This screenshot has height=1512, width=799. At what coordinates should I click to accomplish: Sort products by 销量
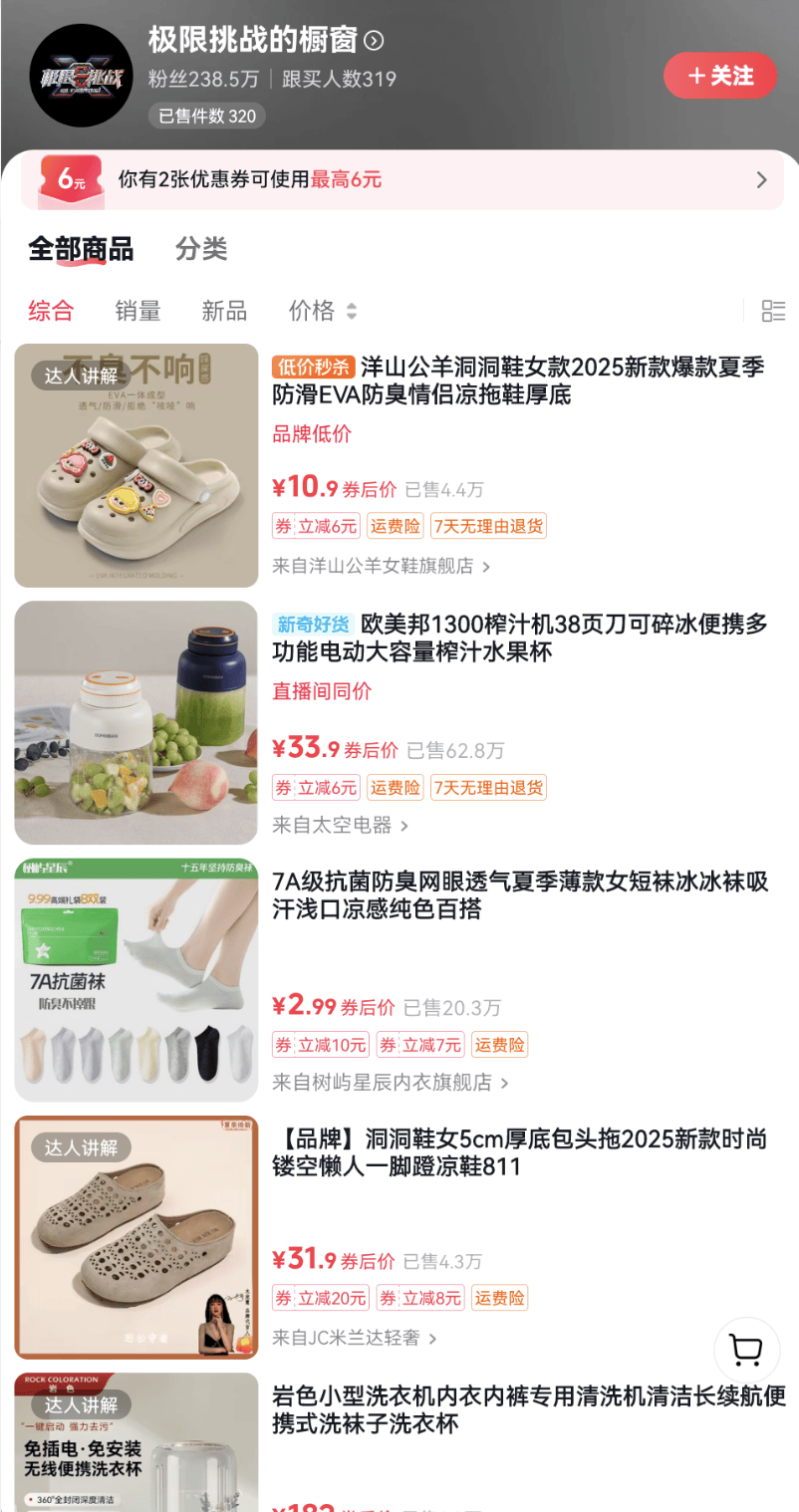coord(137,311)
